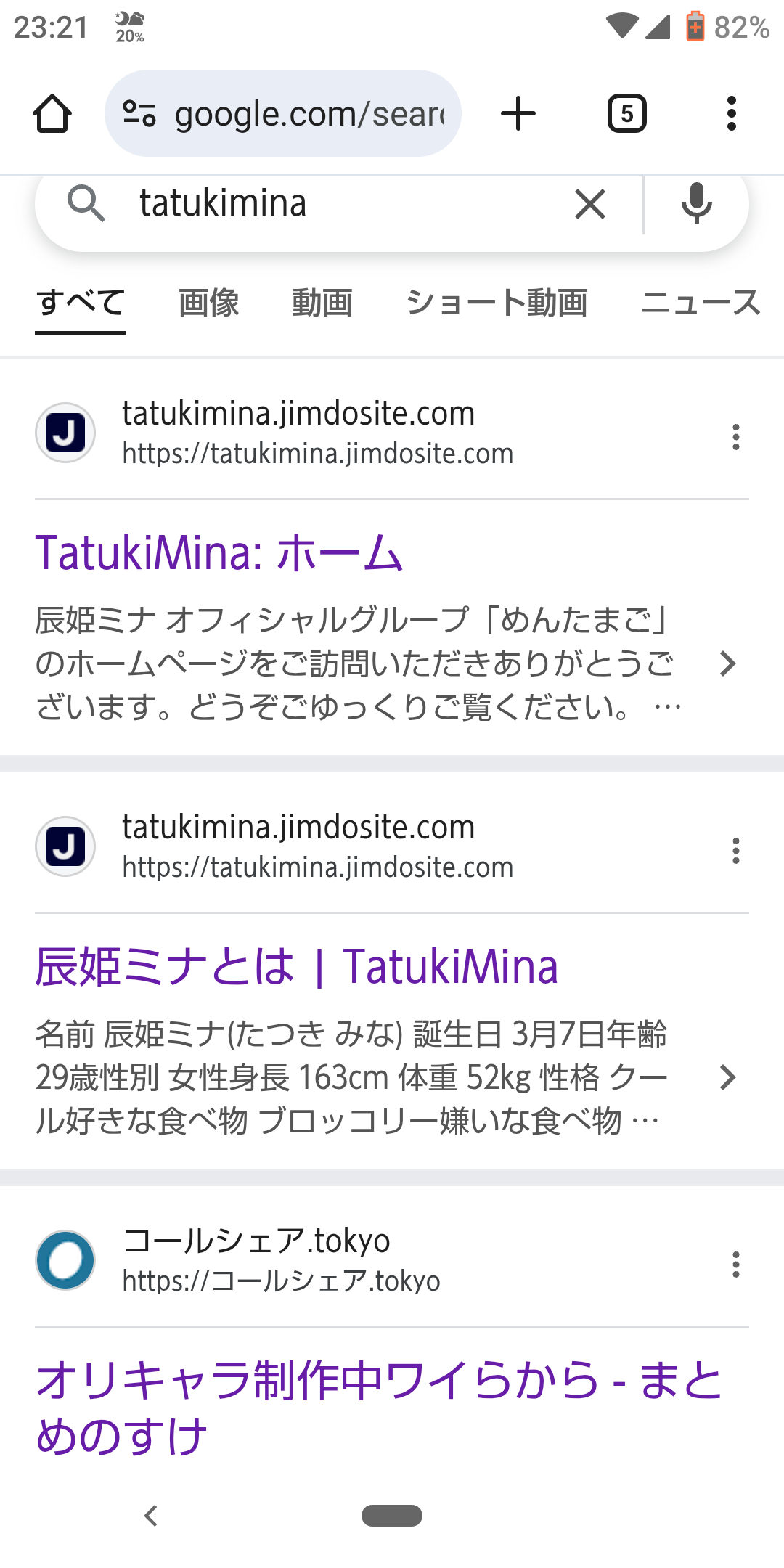Switch to the 画像 tab

click(x=209, y=303)
